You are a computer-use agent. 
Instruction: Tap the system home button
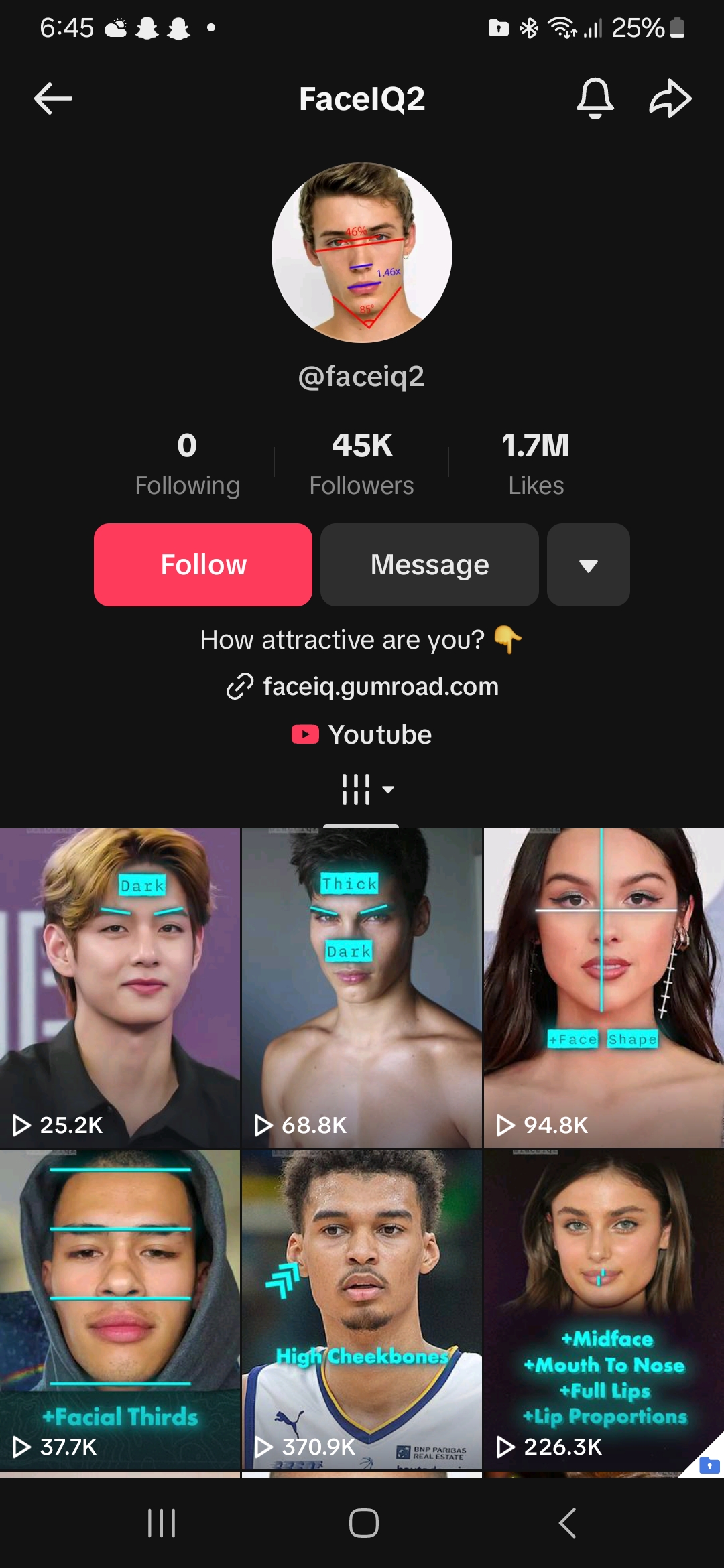[363, 1523]
